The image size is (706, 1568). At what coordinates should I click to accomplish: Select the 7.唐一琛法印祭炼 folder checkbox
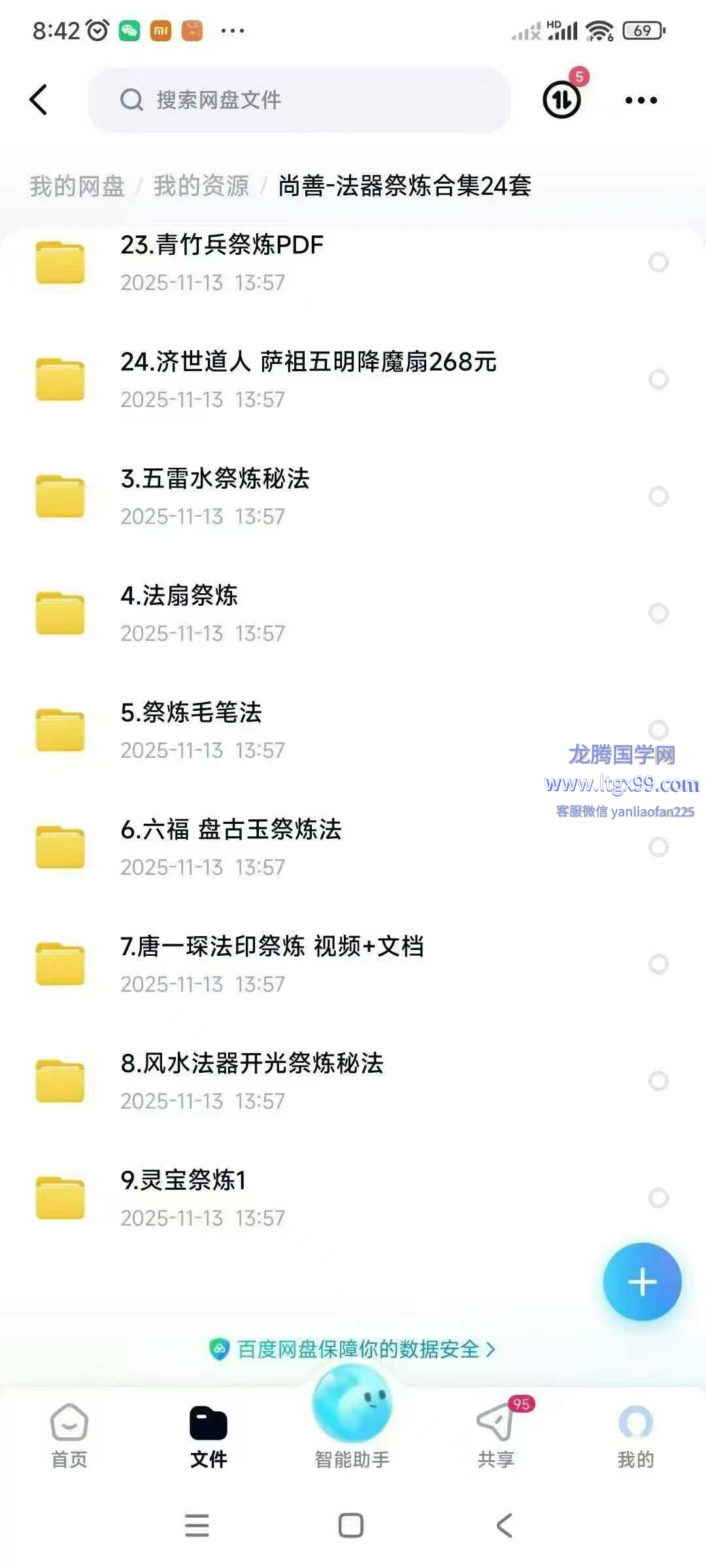(658, 964)
